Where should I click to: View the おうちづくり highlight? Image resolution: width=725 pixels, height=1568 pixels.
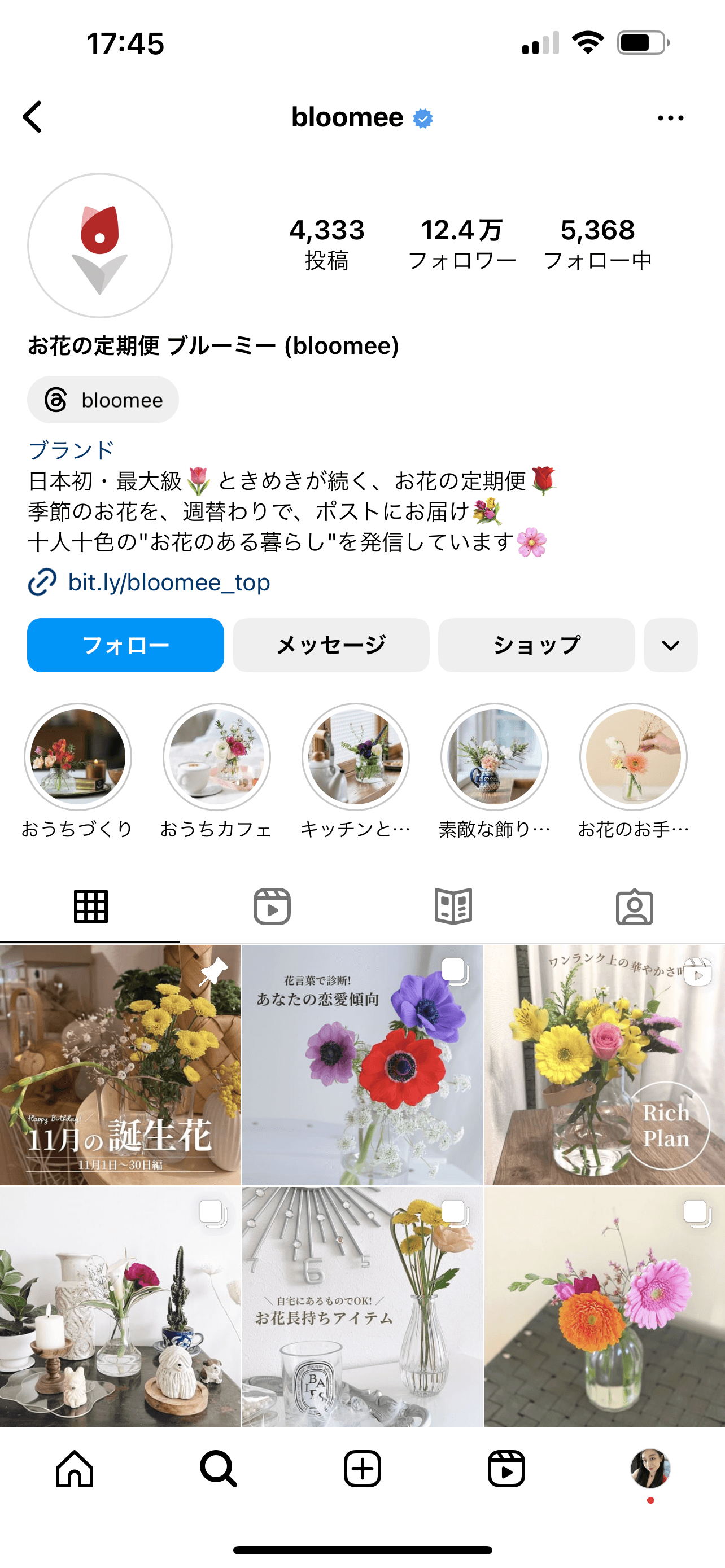point(78,756)
